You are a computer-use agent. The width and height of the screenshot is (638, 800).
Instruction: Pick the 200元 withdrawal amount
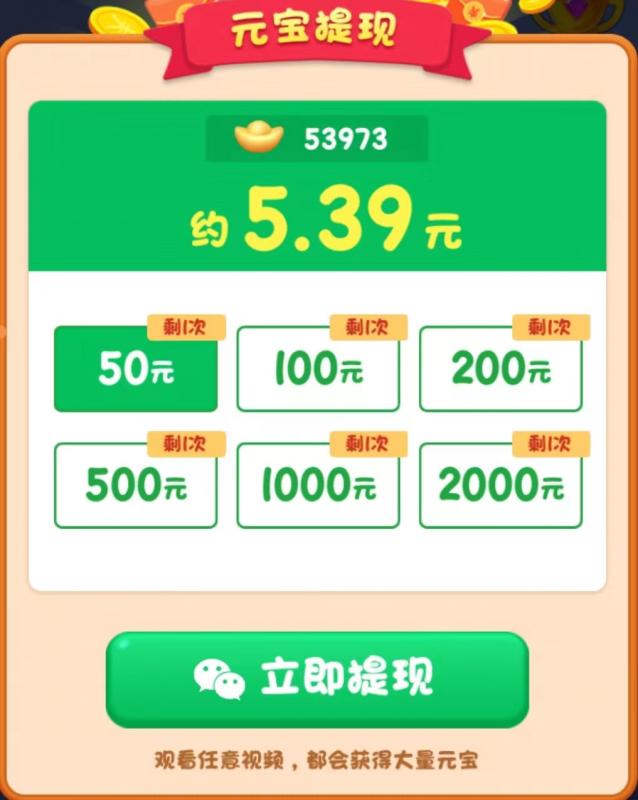500,369
